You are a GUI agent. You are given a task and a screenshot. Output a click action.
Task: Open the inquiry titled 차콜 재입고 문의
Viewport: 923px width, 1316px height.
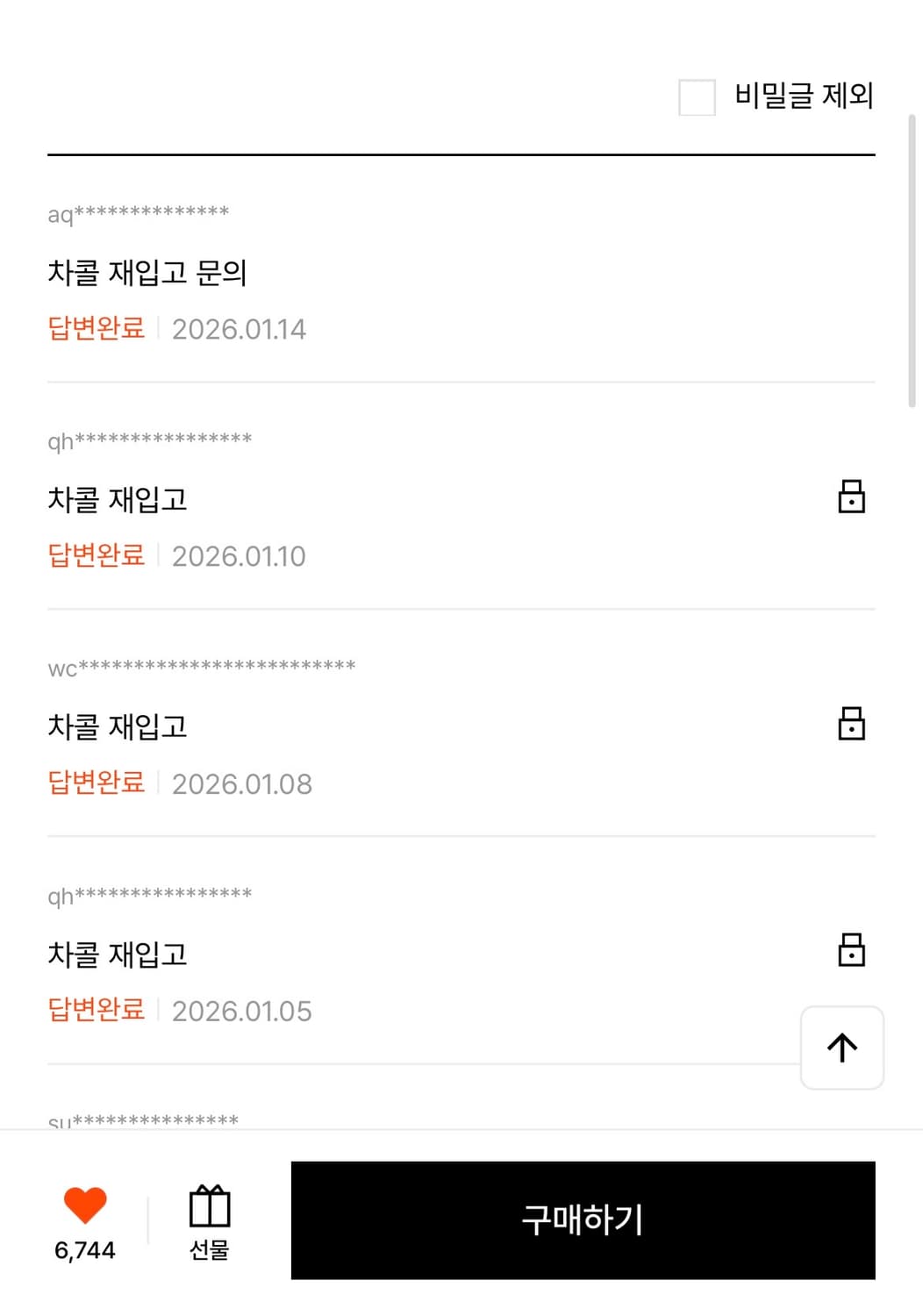click(x=149, y=274)
